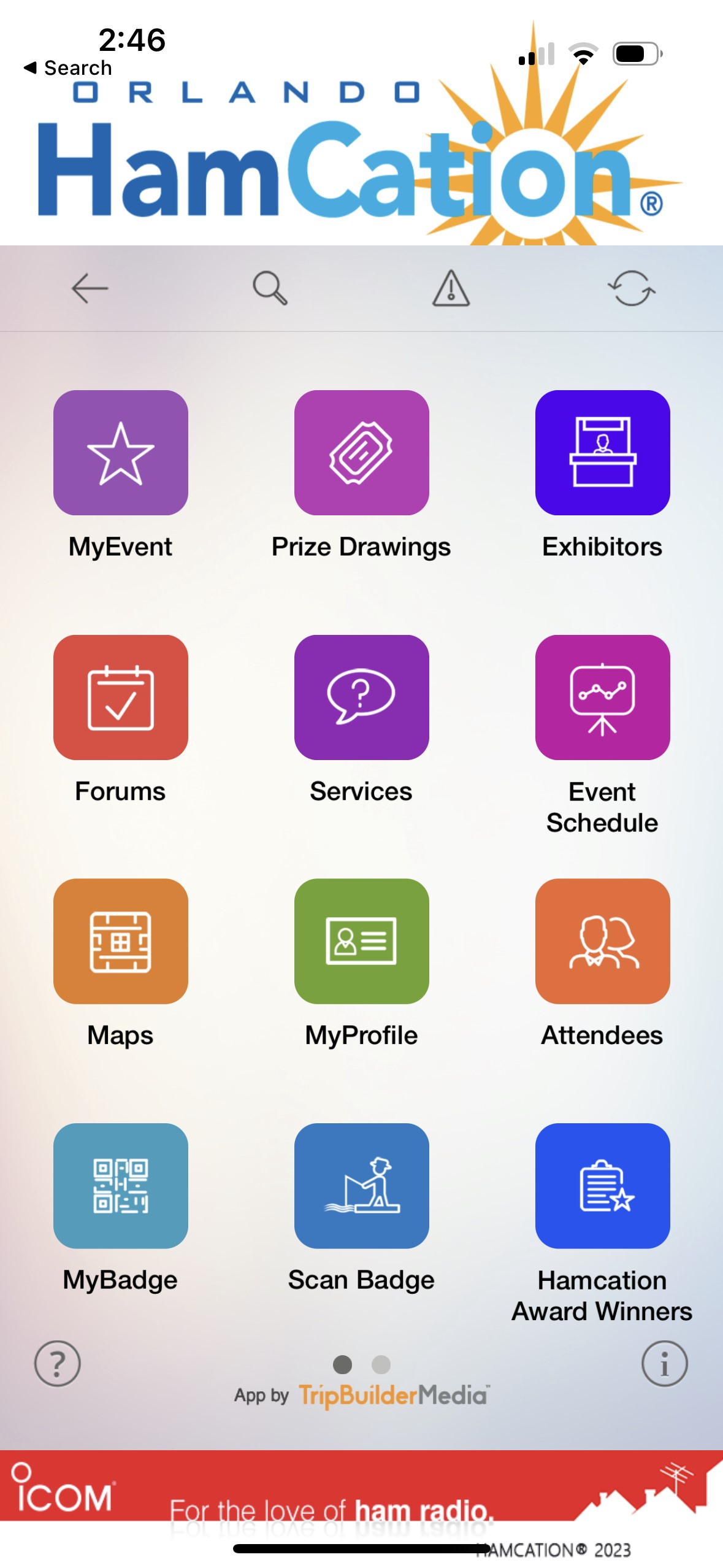Open the help question mark
723x1568 pixels.
pyautogui.click(x=58, y=1364)
